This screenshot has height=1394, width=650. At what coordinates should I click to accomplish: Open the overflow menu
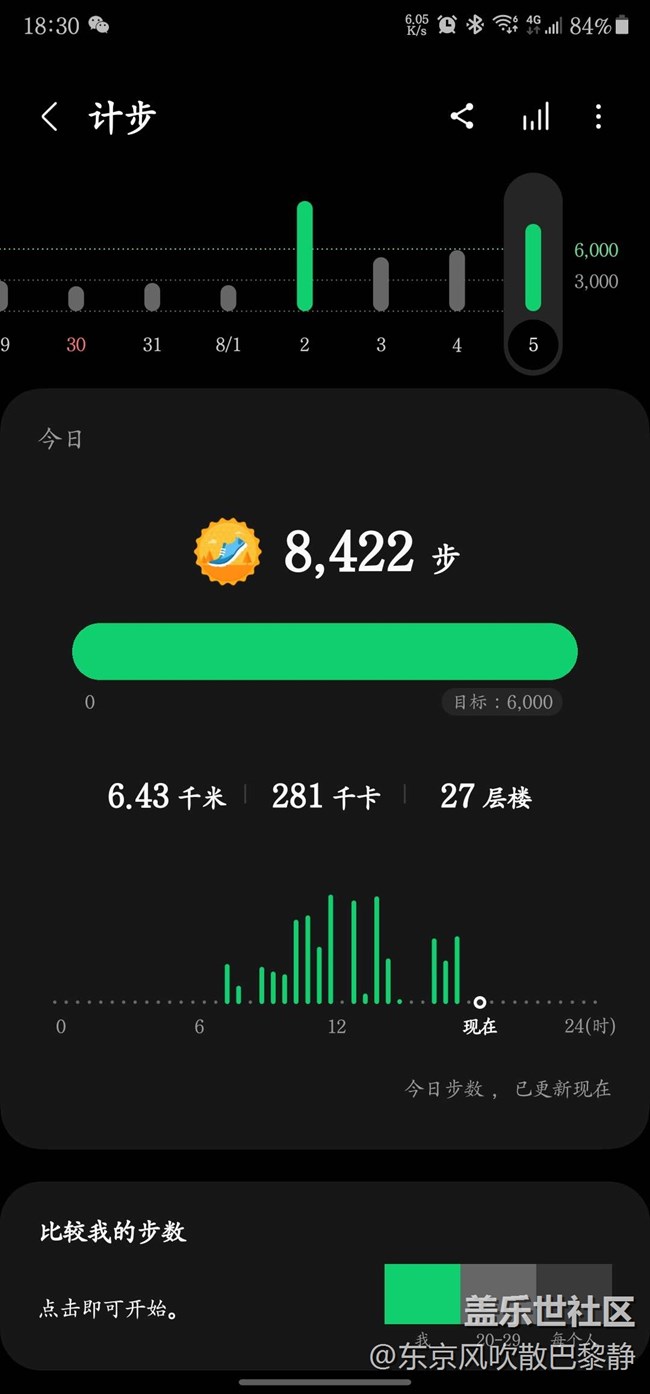(x=598, y=117)
